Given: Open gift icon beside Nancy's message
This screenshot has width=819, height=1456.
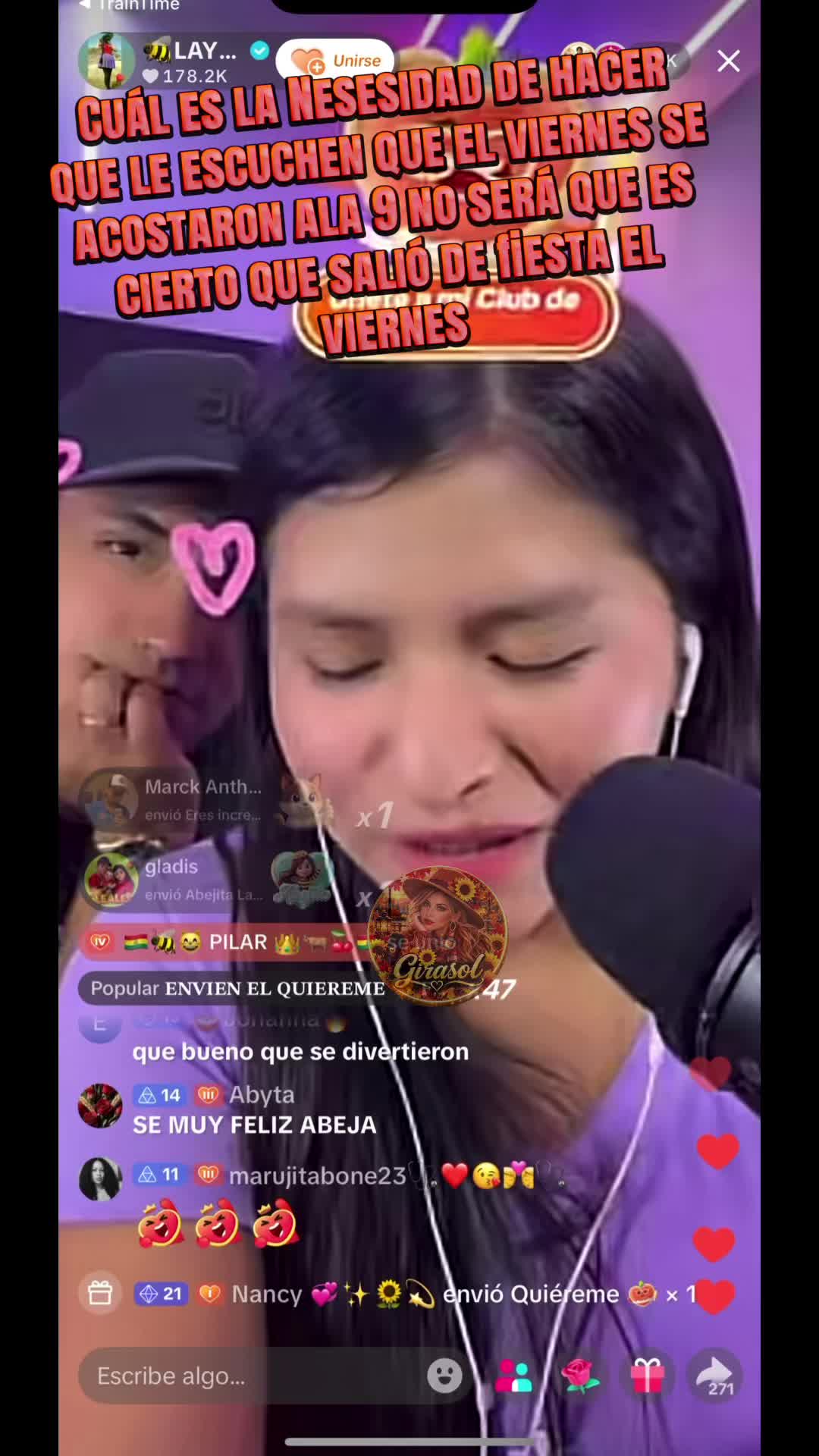Looking at the screenshot, I should (100, 1293).
